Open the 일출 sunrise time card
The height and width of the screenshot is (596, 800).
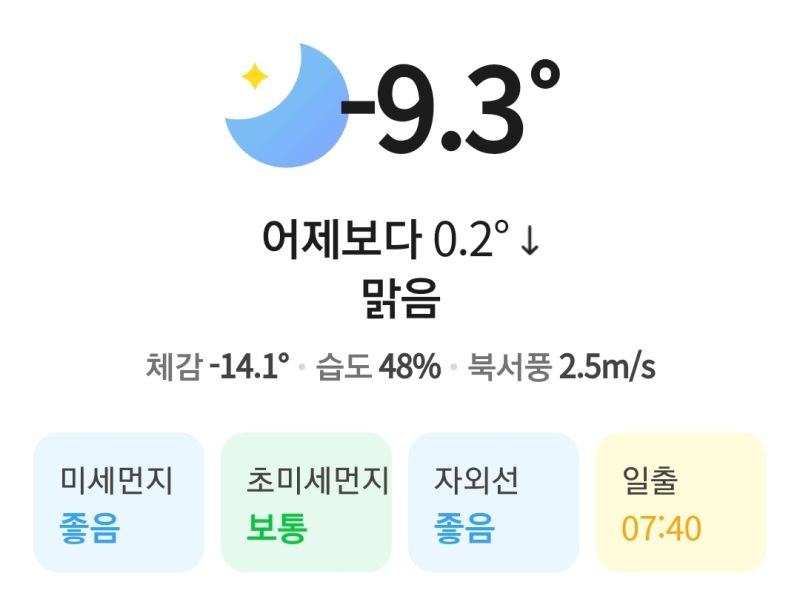click(680, 502)
